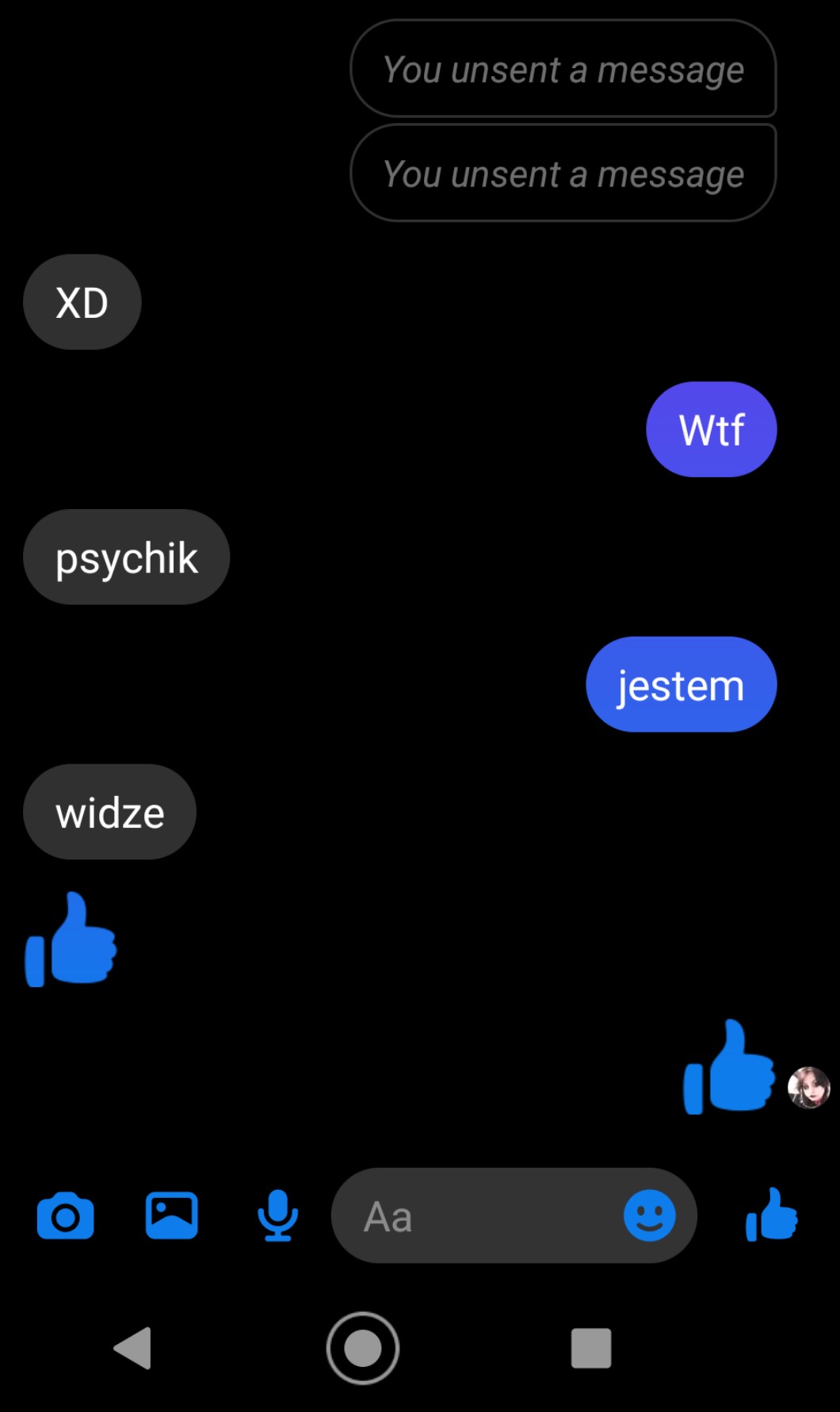Open the photo gallery picker
This screenshot has width=840, height=1412.
point(172,1216)
